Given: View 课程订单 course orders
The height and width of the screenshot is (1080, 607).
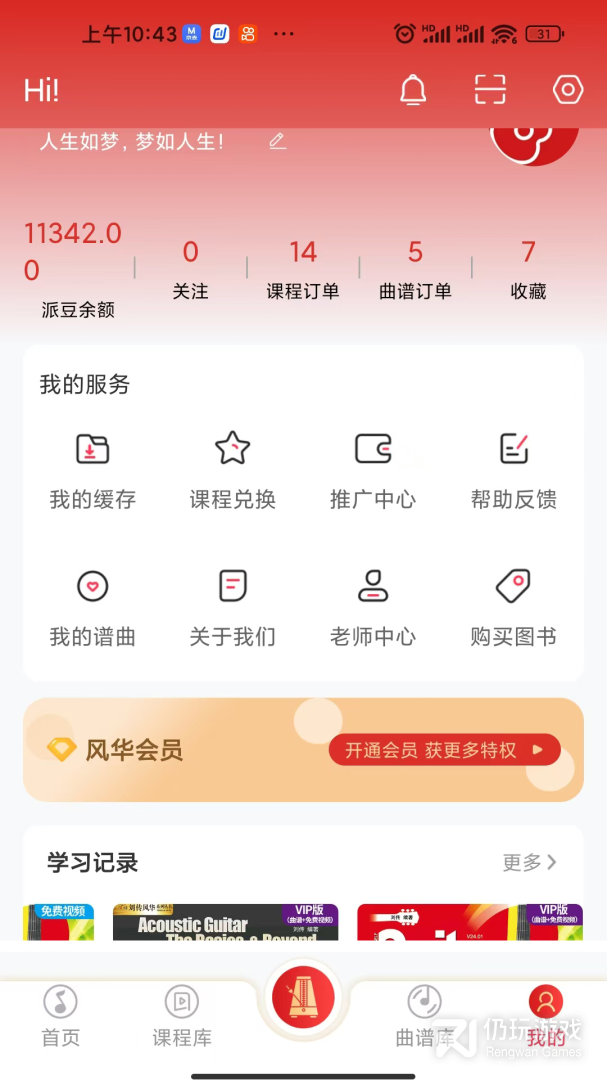Looking at the screenshot, I should [303, 269].
